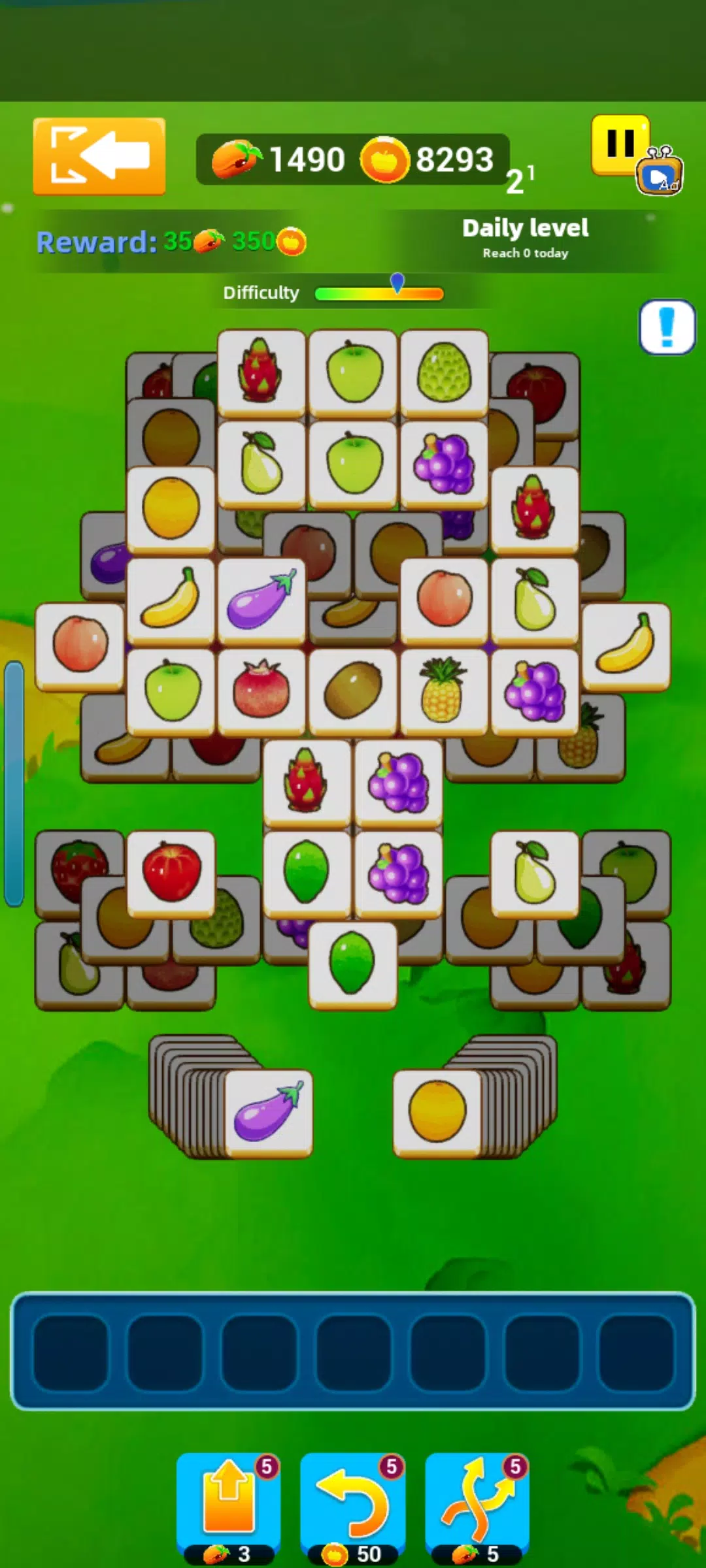Select the pomegranate tile
706x1568 pixels.
(261, 692)
